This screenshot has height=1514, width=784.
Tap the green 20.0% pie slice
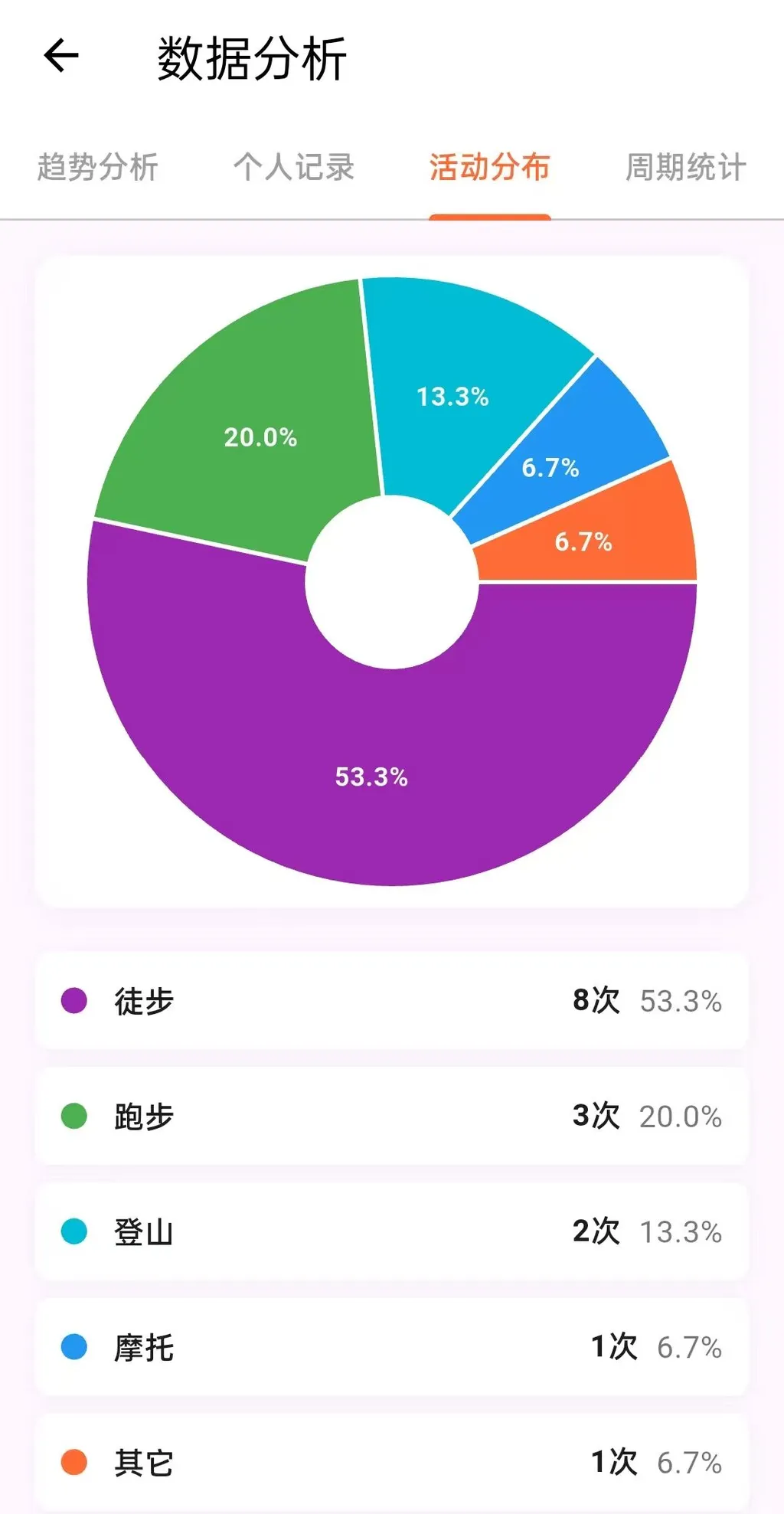click(x=260, y=437)
